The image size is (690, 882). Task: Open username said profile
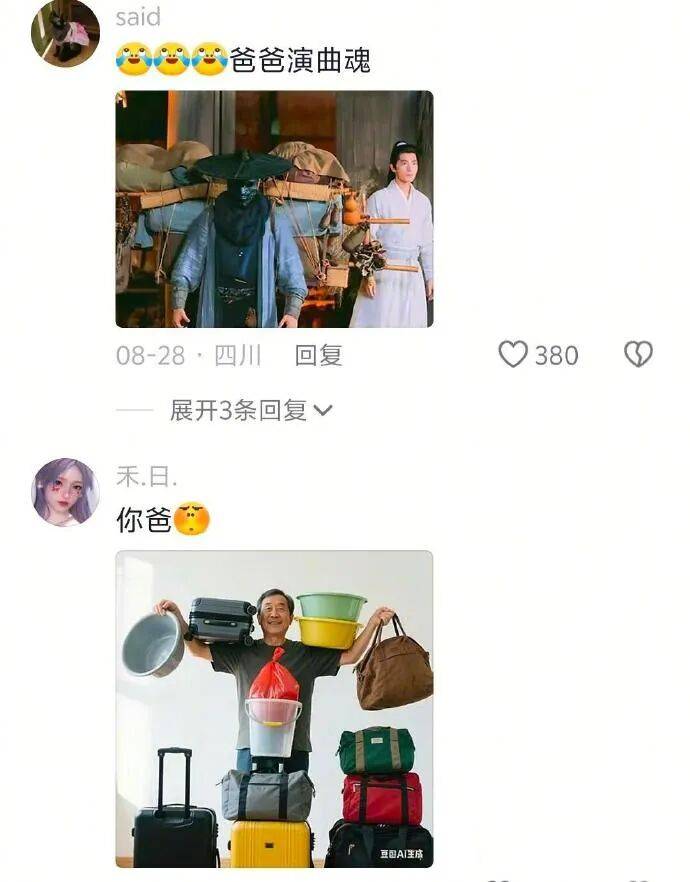pyautogui.click(x=138, y=18)
